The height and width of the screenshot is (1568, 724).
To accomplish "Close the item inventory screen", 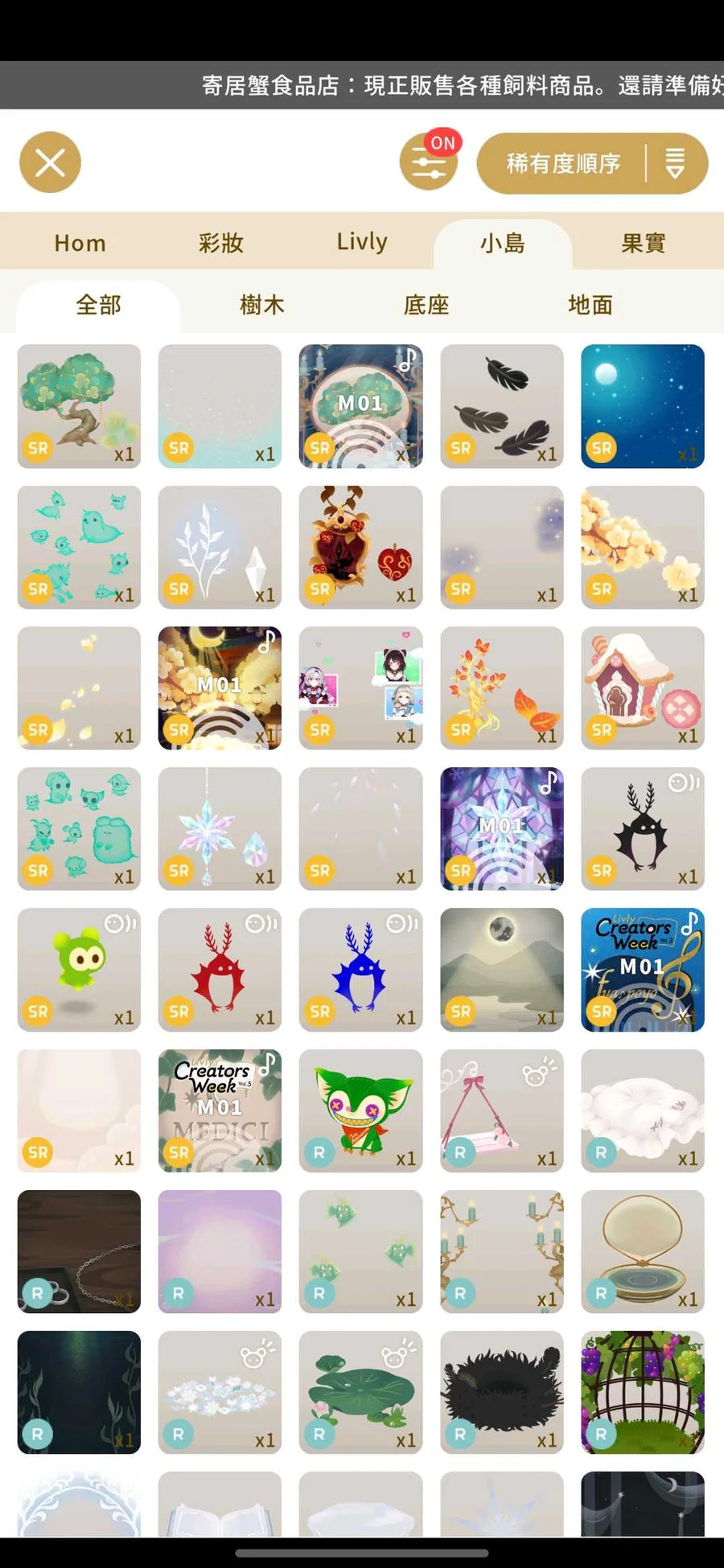I will 50,162.
